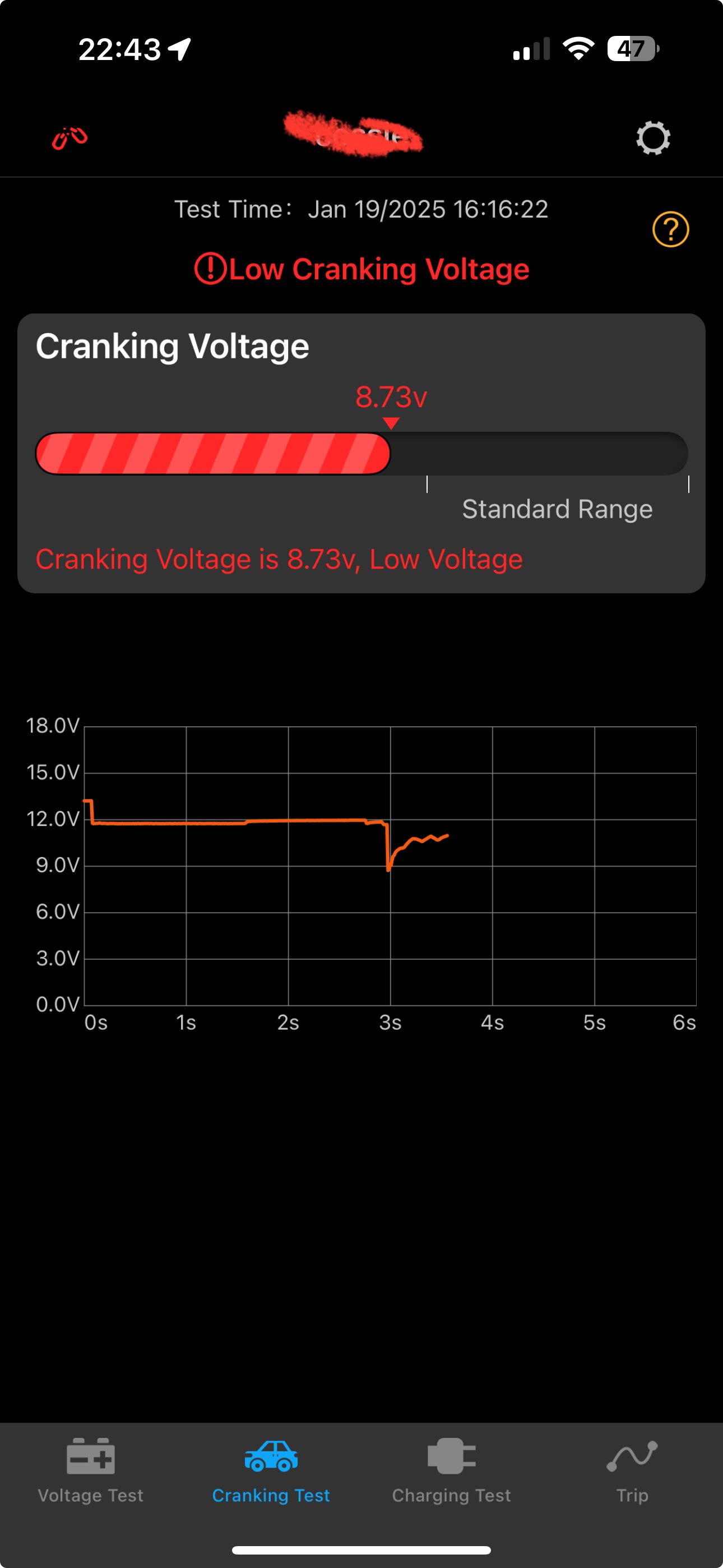Go to the Charging Test tab
The width and height of the screenshot is (723, 1568).
click(x=452, y=1469)
